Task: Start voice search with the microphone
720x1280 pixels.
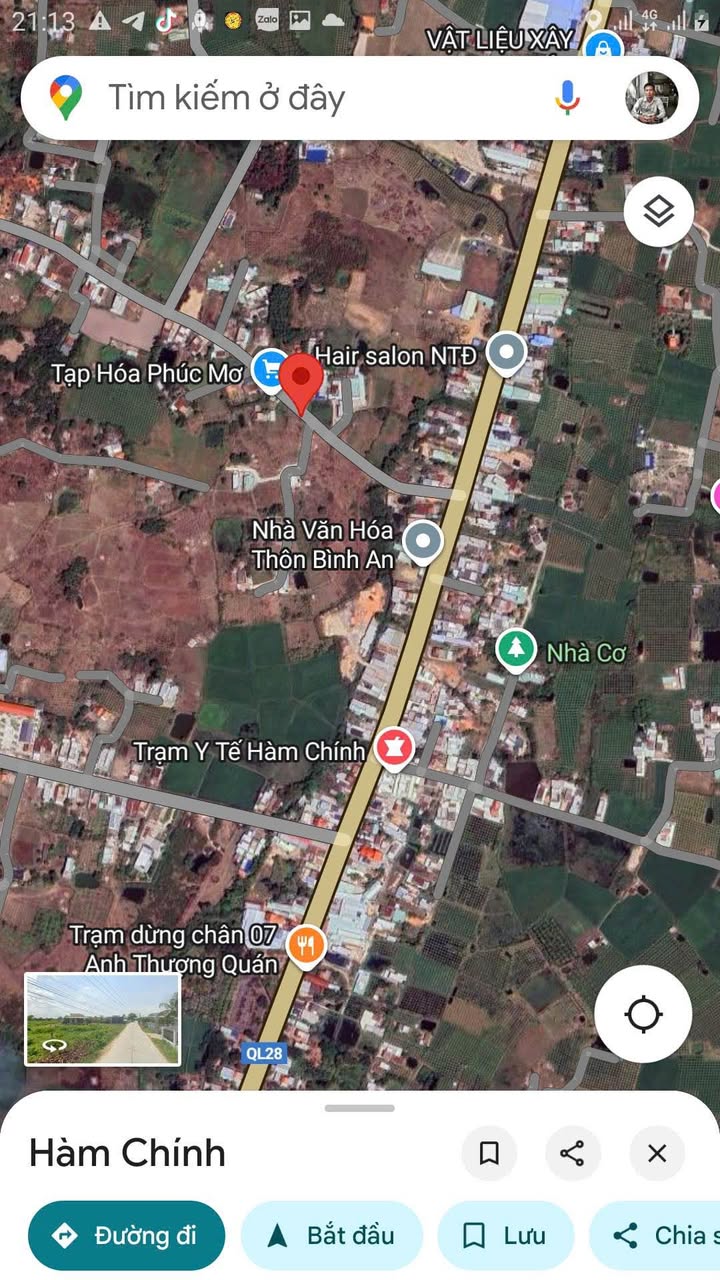Action: (x=567, y=98)
